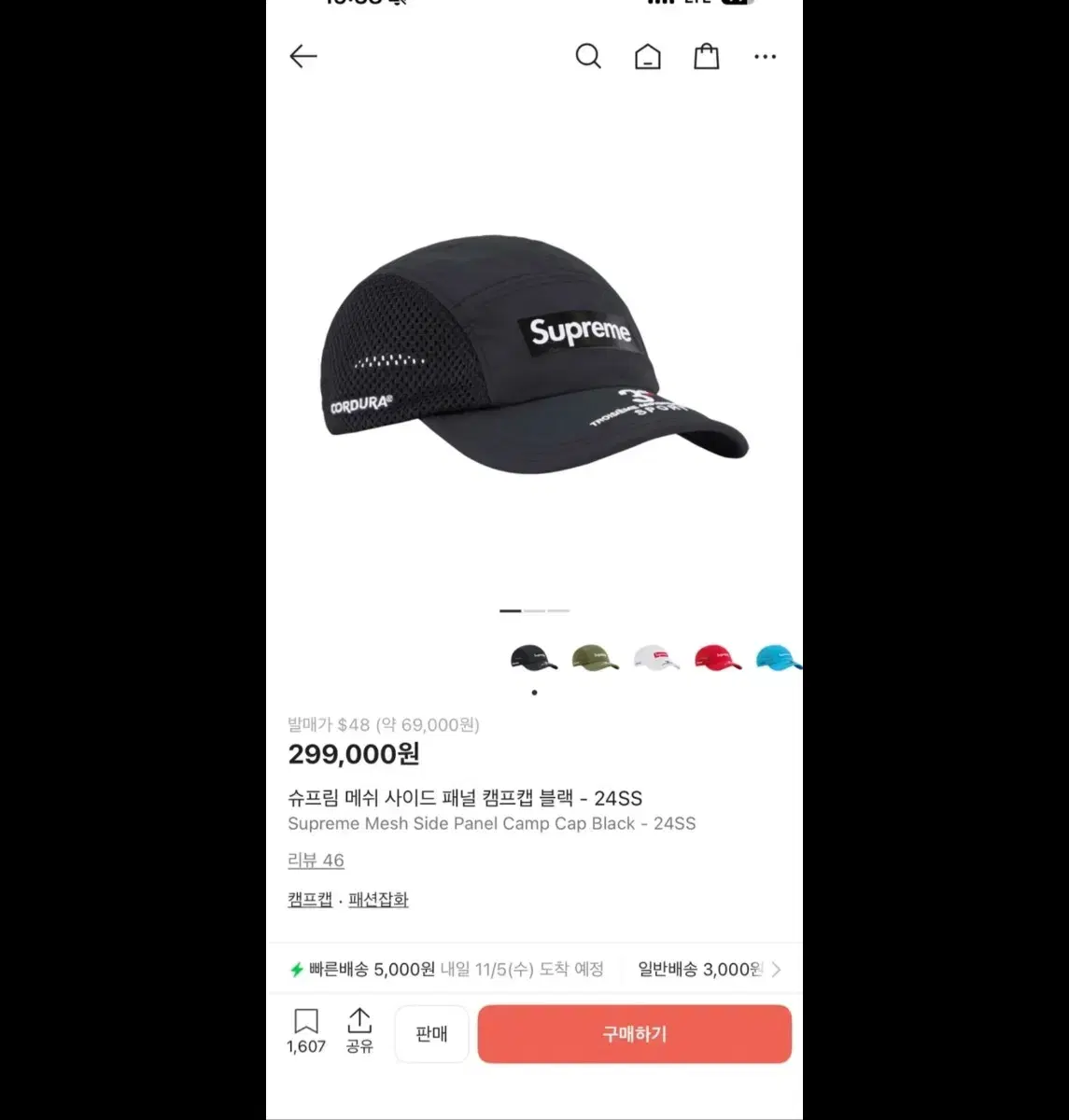1069x1120 pixels.
Task: Tap the 구매하기 purchase button
Action: [x=634, y=1033]
